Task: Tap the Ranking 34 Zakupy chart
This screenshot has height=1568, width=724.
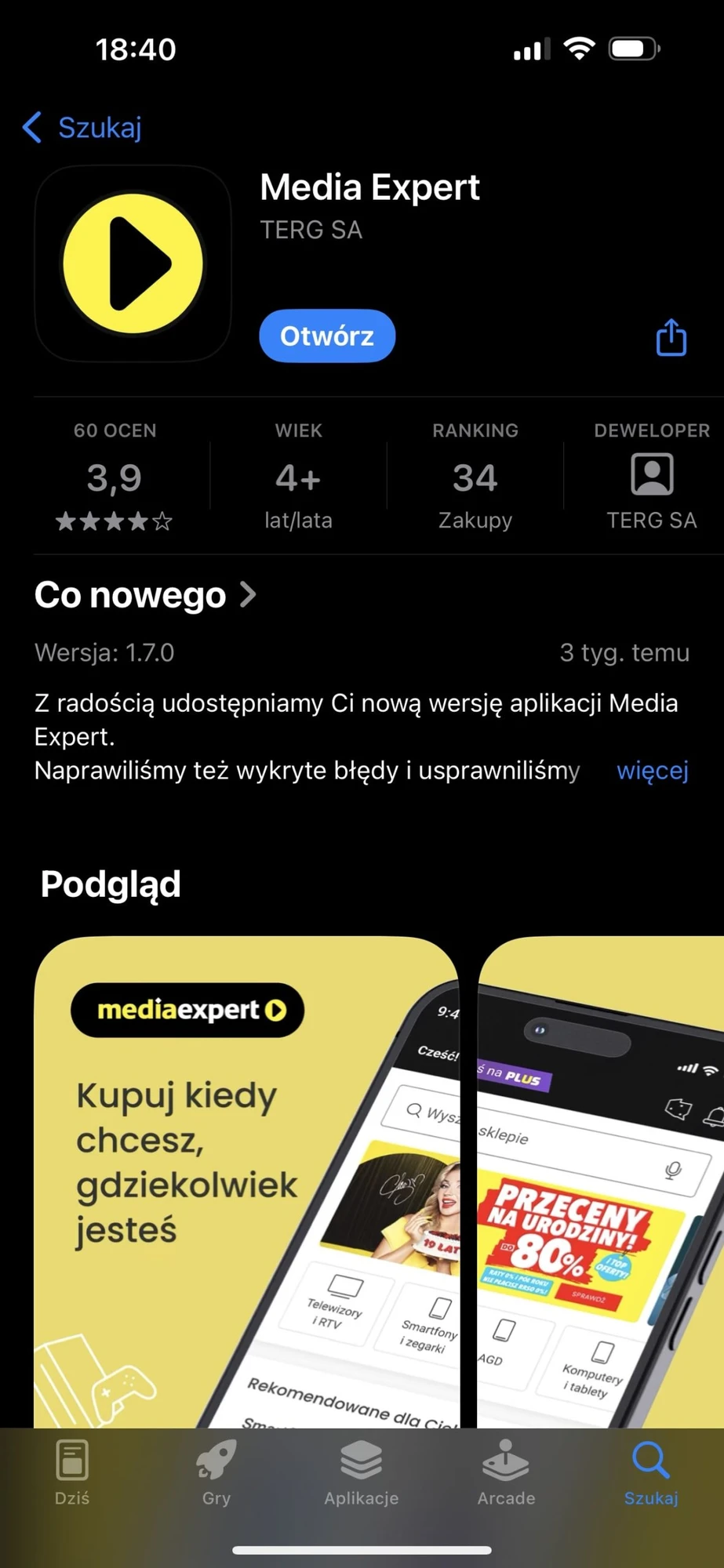Action: (x=475, y=478)
